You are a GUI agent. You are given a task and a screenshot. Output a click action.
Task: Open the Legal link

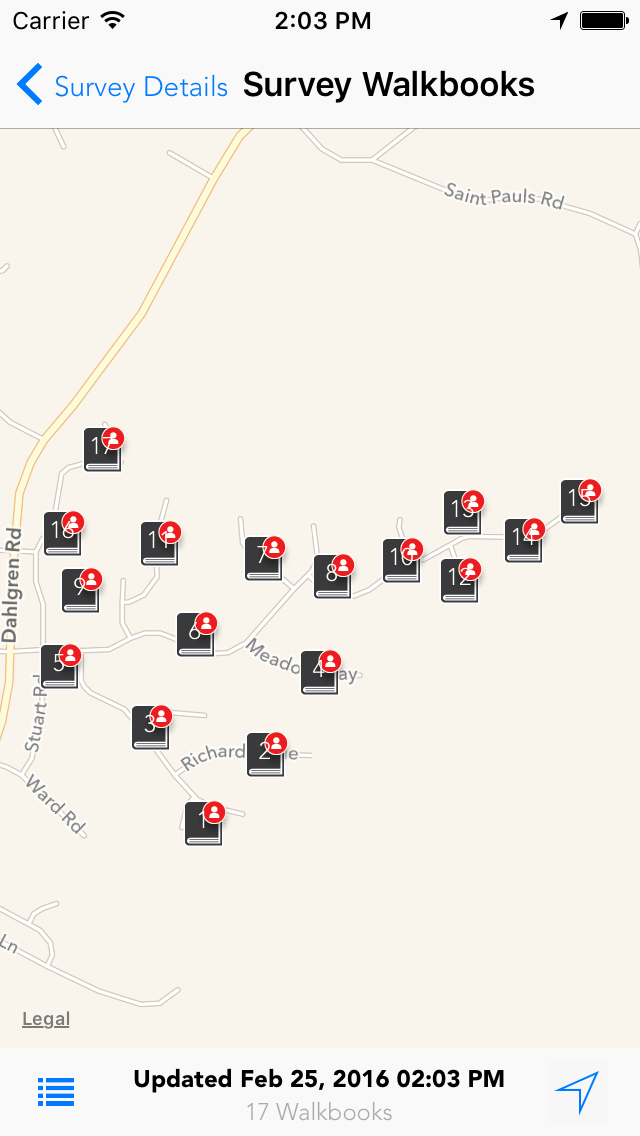pyautogui.click(x=46, y=1019)
